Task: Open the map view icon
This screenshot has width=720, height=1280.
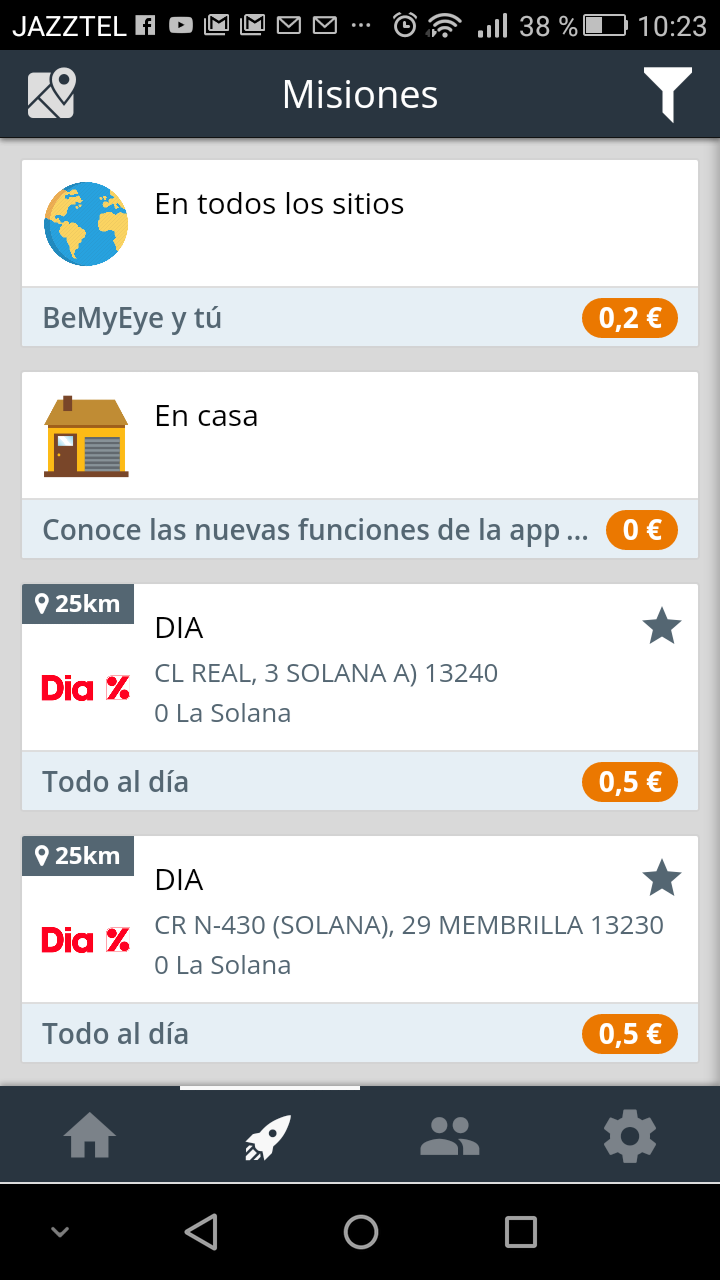Action: tap(52, 95)
